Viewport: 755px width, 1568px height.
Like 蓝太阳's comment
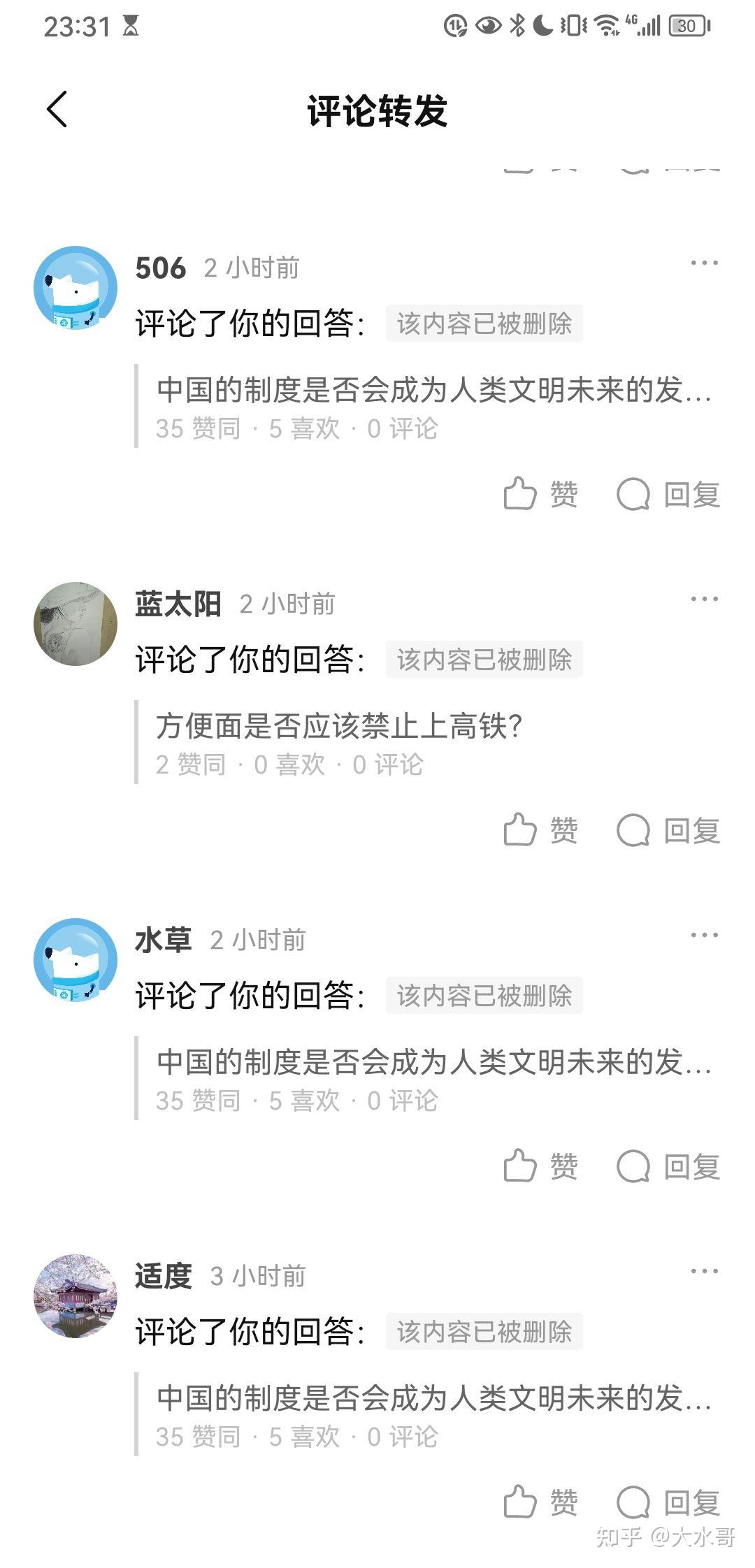pyautogui.click(x=540, y=831)
